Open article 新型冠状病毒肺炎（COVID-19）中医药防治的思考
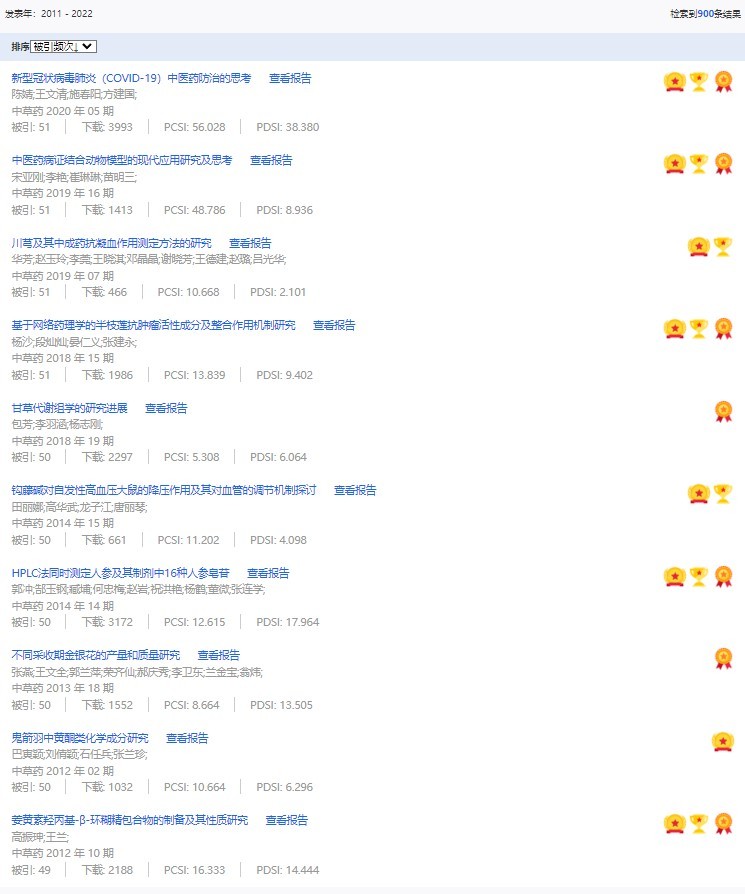The width and height of the screenshot is (745, 894). (130, 78)
